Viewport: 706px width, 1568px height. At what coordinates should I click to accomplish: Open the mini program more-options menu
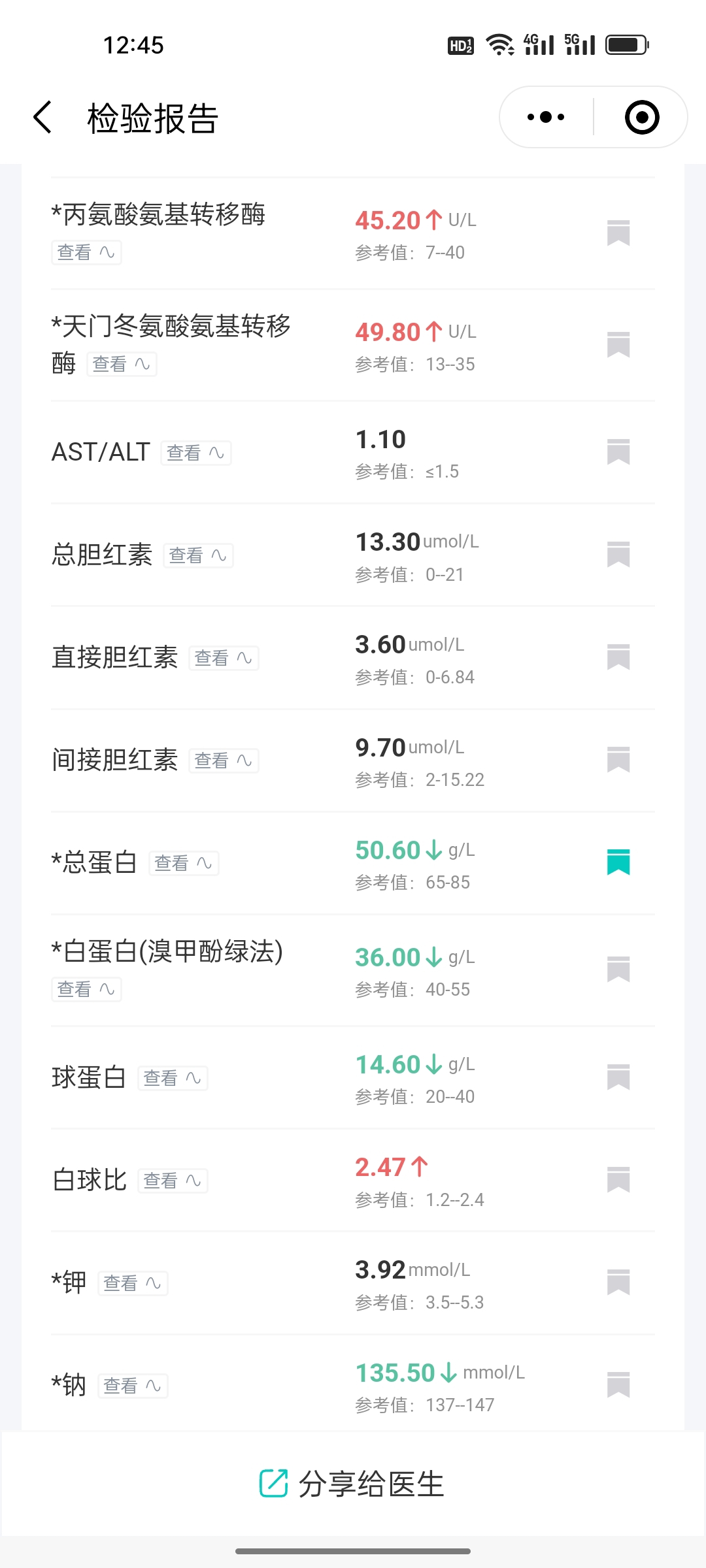546,118
